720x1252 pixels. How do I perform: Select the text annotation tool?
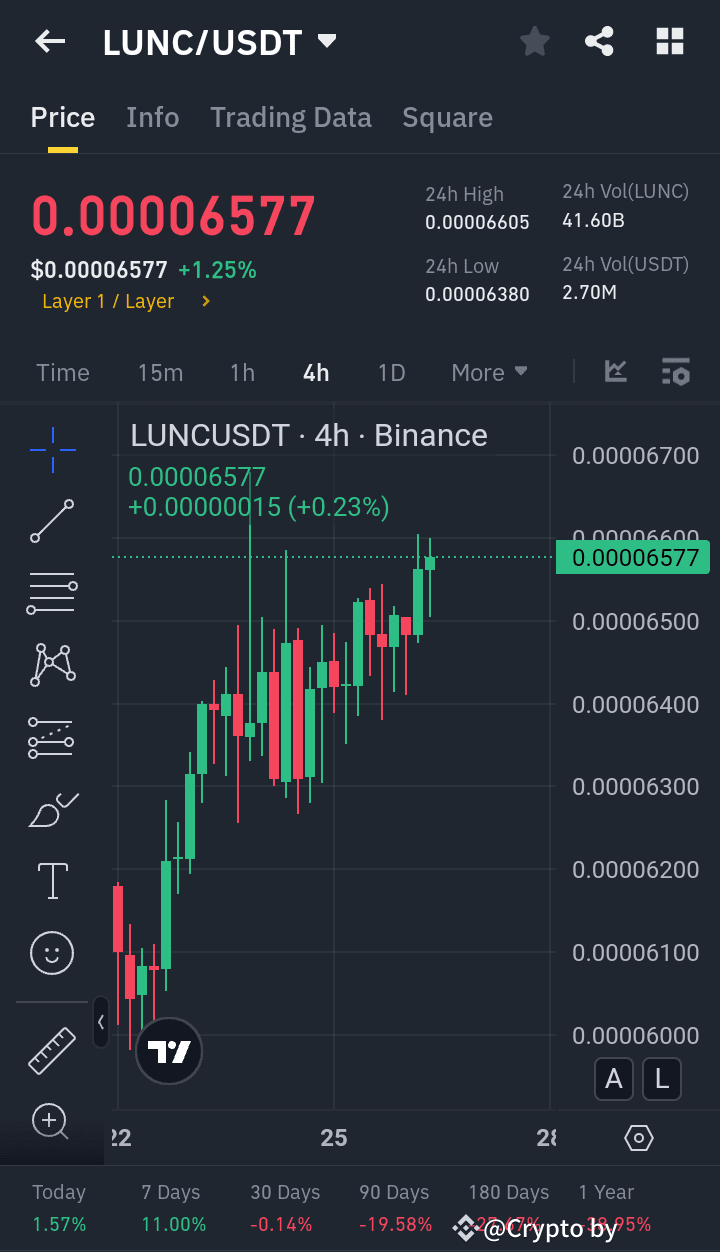click(51, 880)
